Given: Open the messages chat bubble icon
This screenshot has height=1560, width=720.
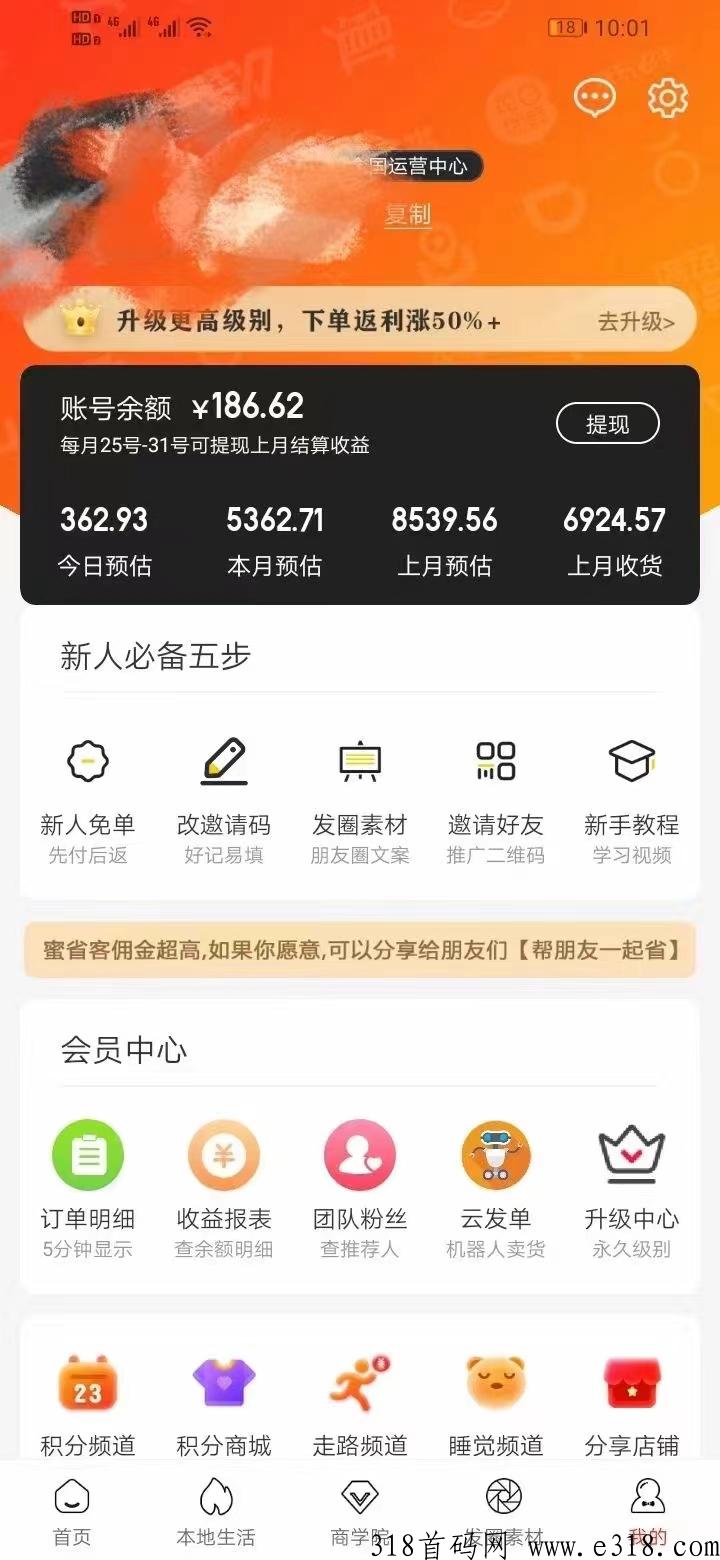Looking at the screenshot, I should pos(594,98).
